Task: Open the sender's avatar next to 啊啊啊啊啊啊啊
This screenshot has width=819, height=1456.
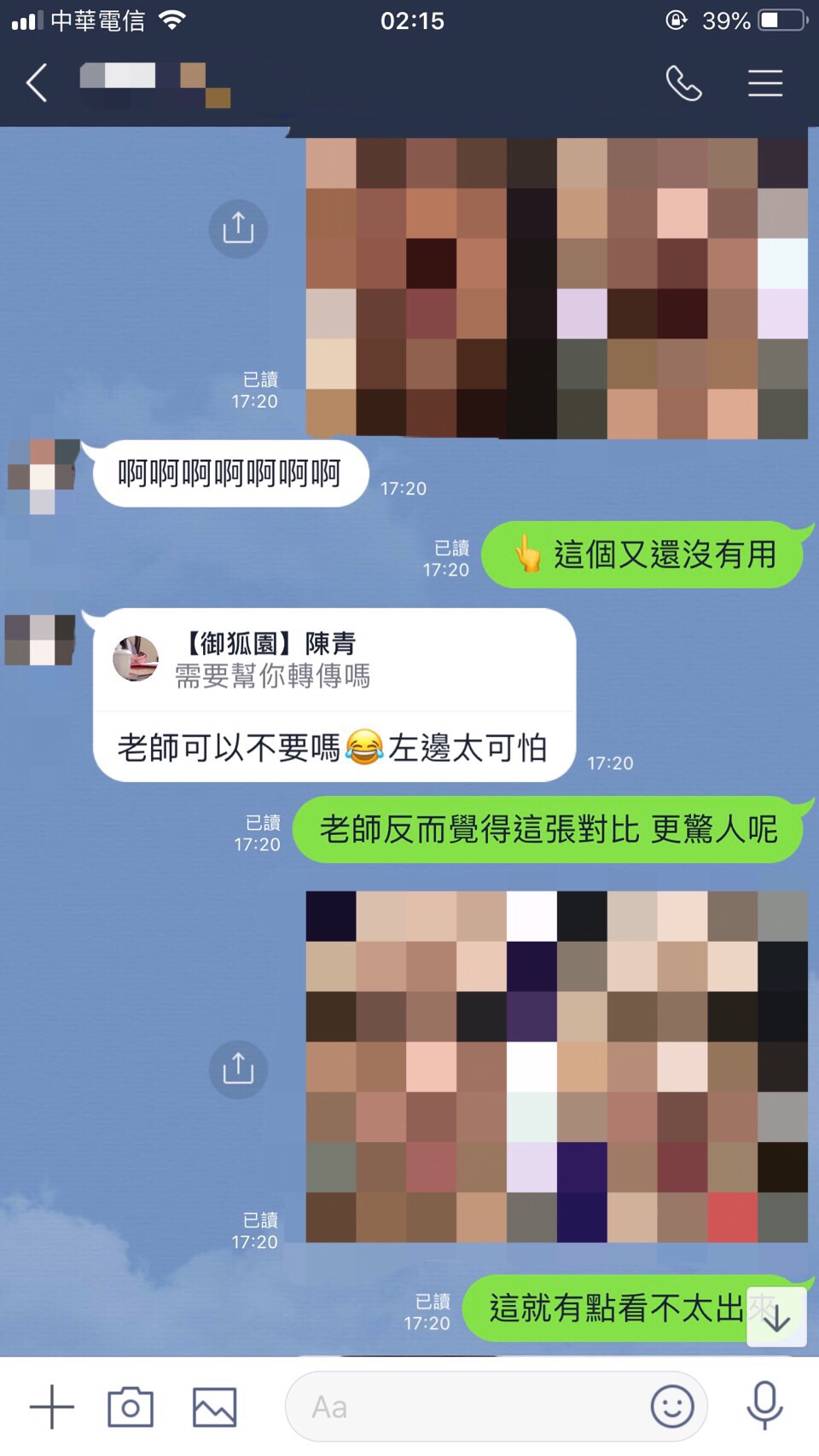Action: coord(43,476)
